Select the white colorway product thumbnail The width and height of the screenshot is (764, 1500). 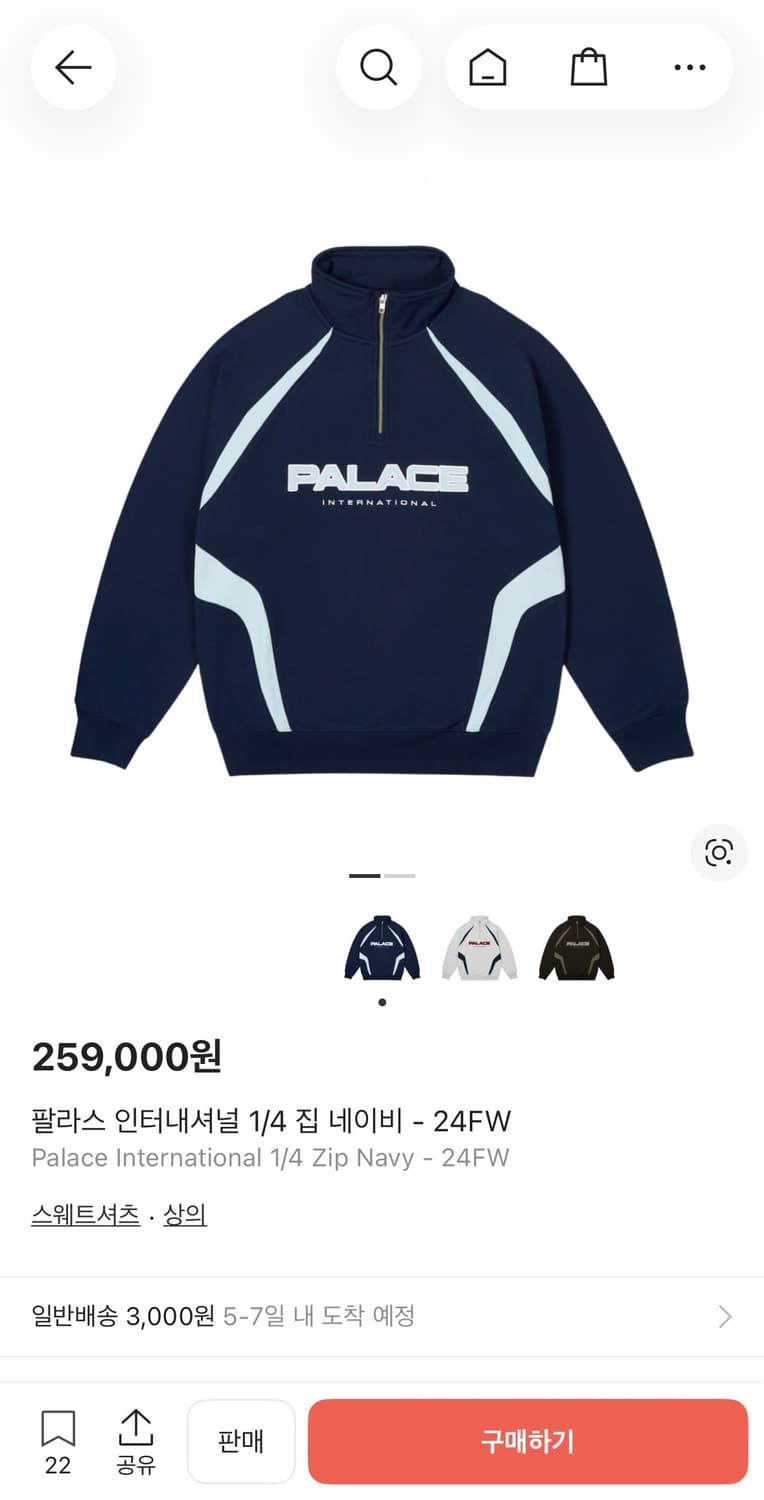point(479,948)
